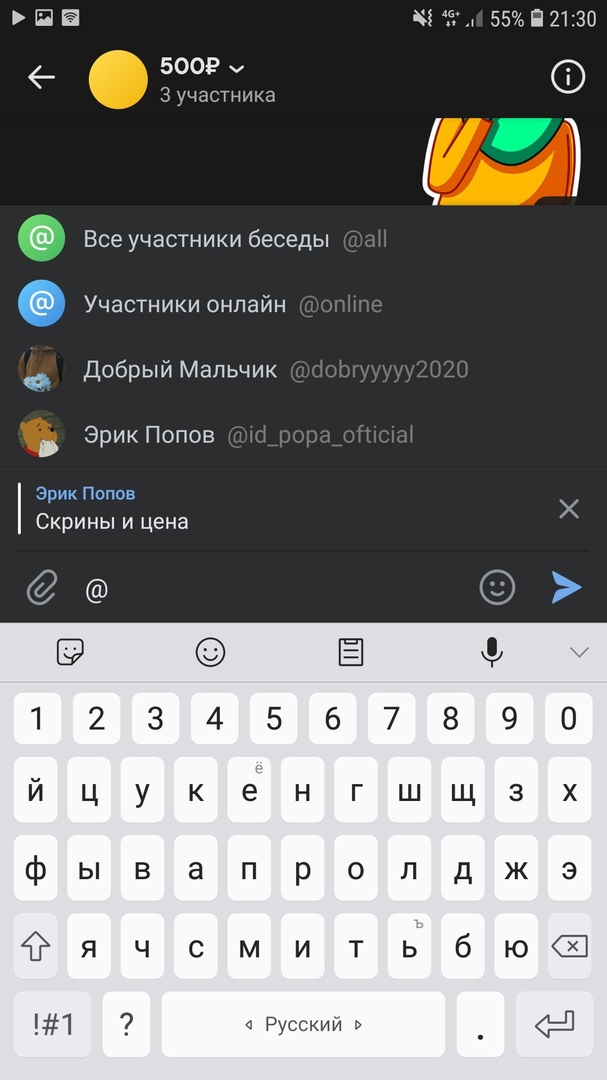This screenshot has width=607, height=1080.
Task: Open the keyboard clipboard
Action: [x=351, y=653]
